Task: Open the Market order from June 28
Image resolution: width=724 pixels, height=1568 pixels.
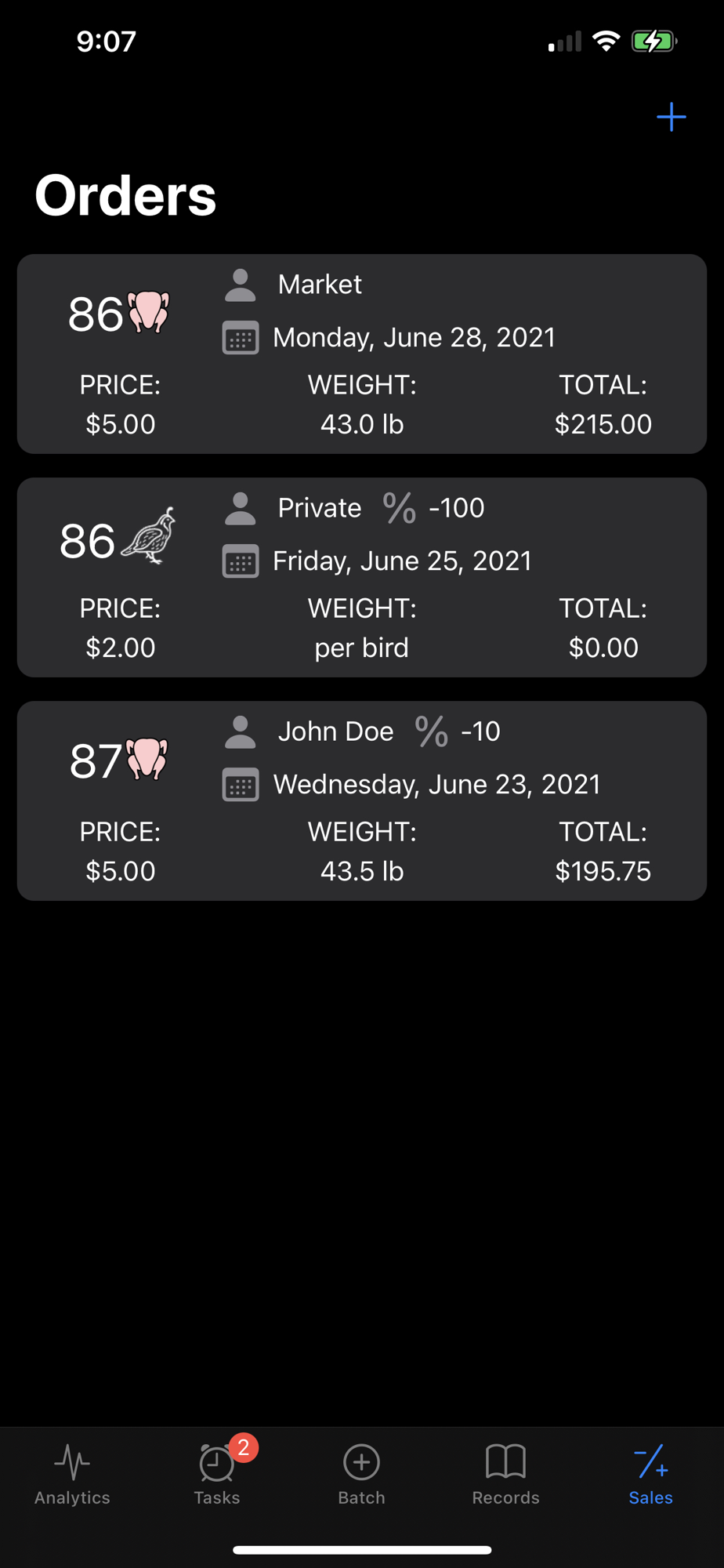Action: click(362, 354)
